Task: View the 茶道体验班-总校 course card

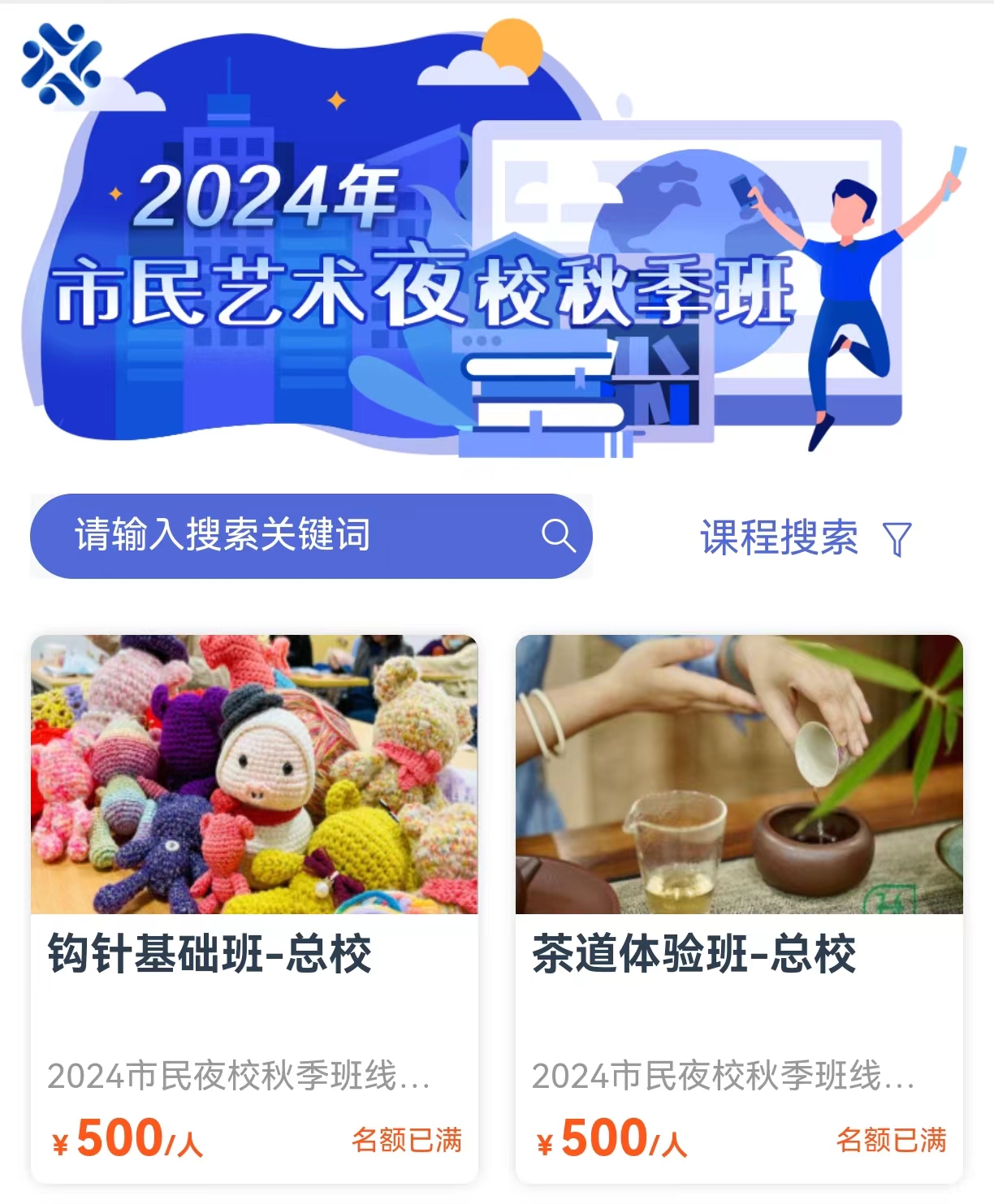Action: 739,908
